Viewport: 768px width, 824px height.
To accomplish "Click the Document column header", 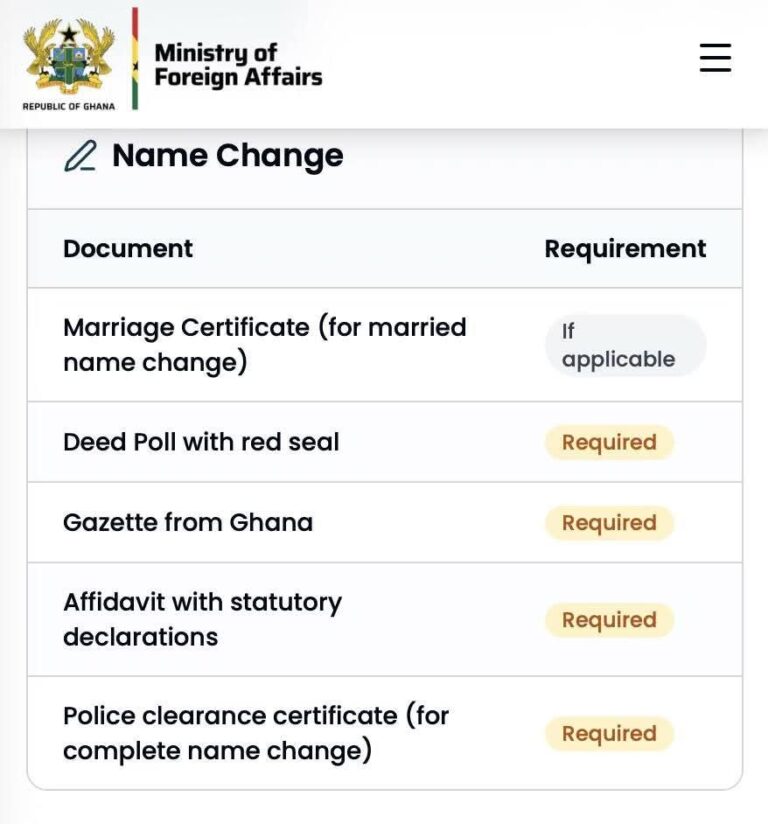I will [128, 248].
